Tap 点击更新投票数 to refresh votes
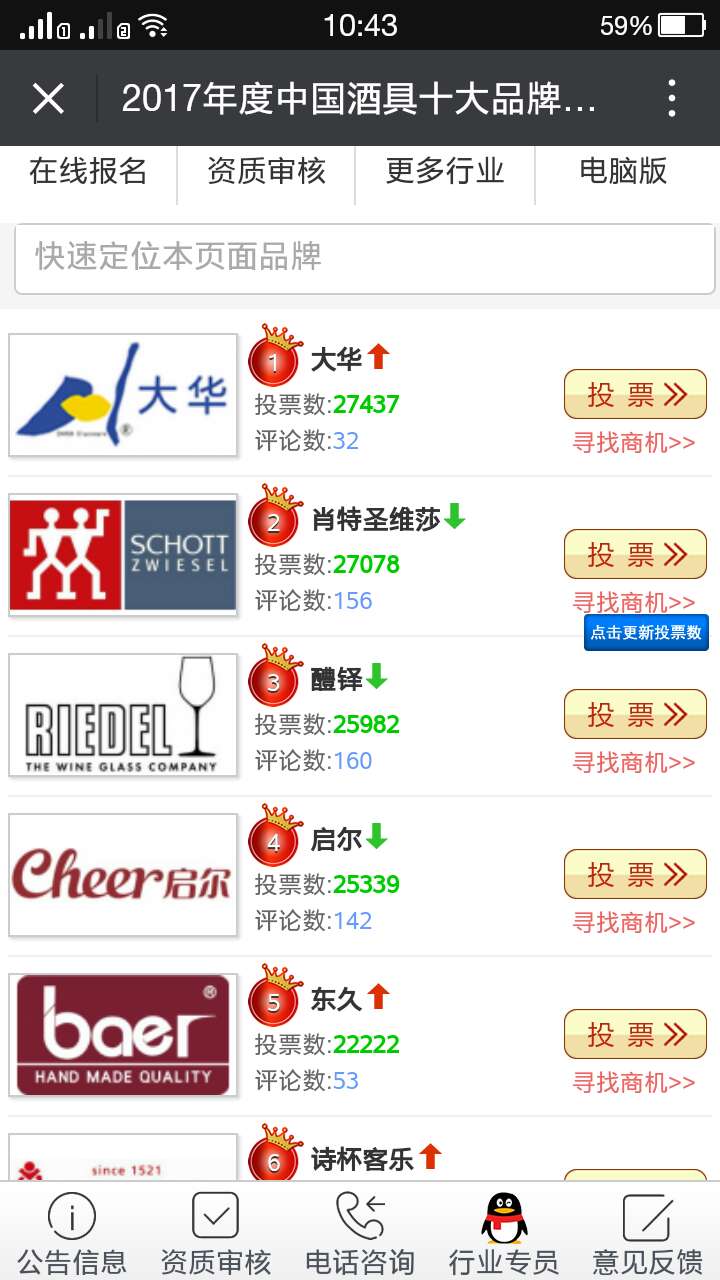 click(646, 632)
